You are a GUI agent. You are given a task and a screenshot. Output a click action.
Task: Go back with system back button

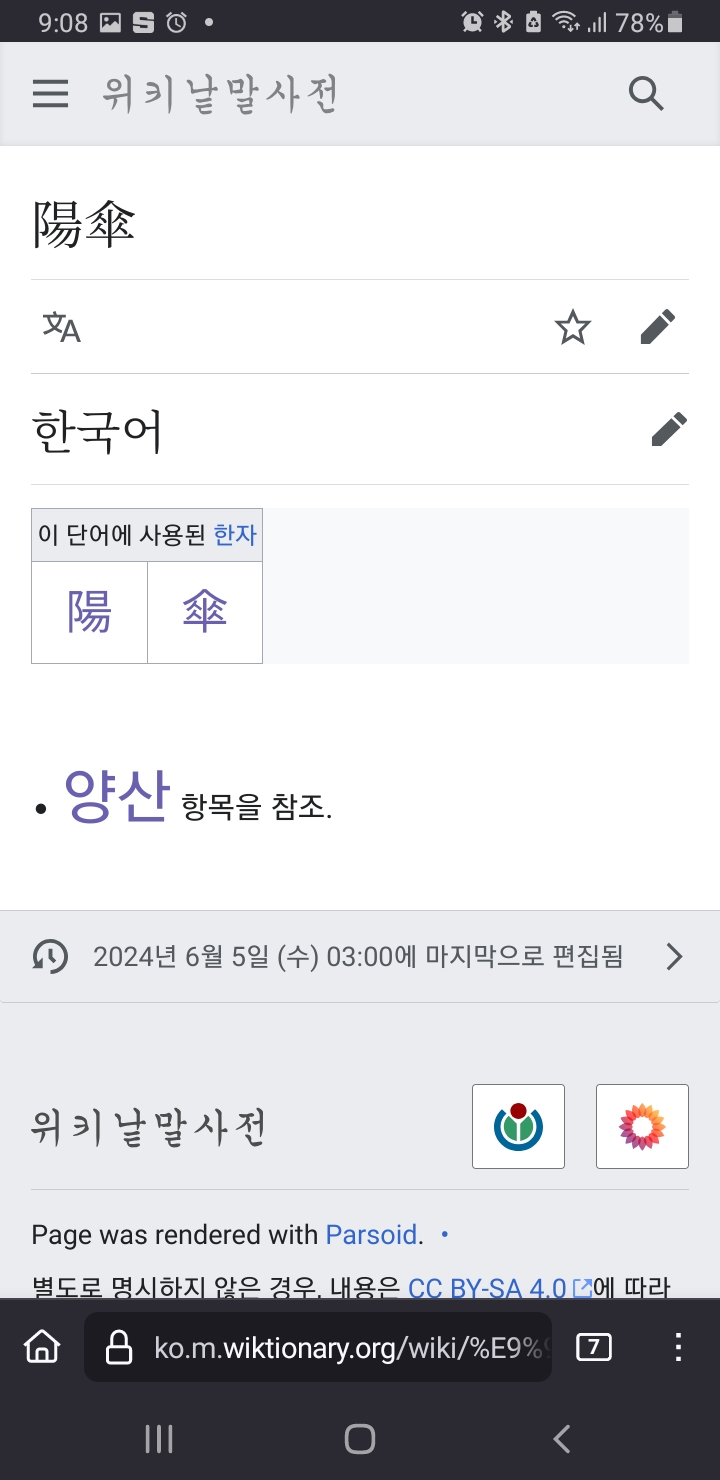click(x=562, y=1439)
